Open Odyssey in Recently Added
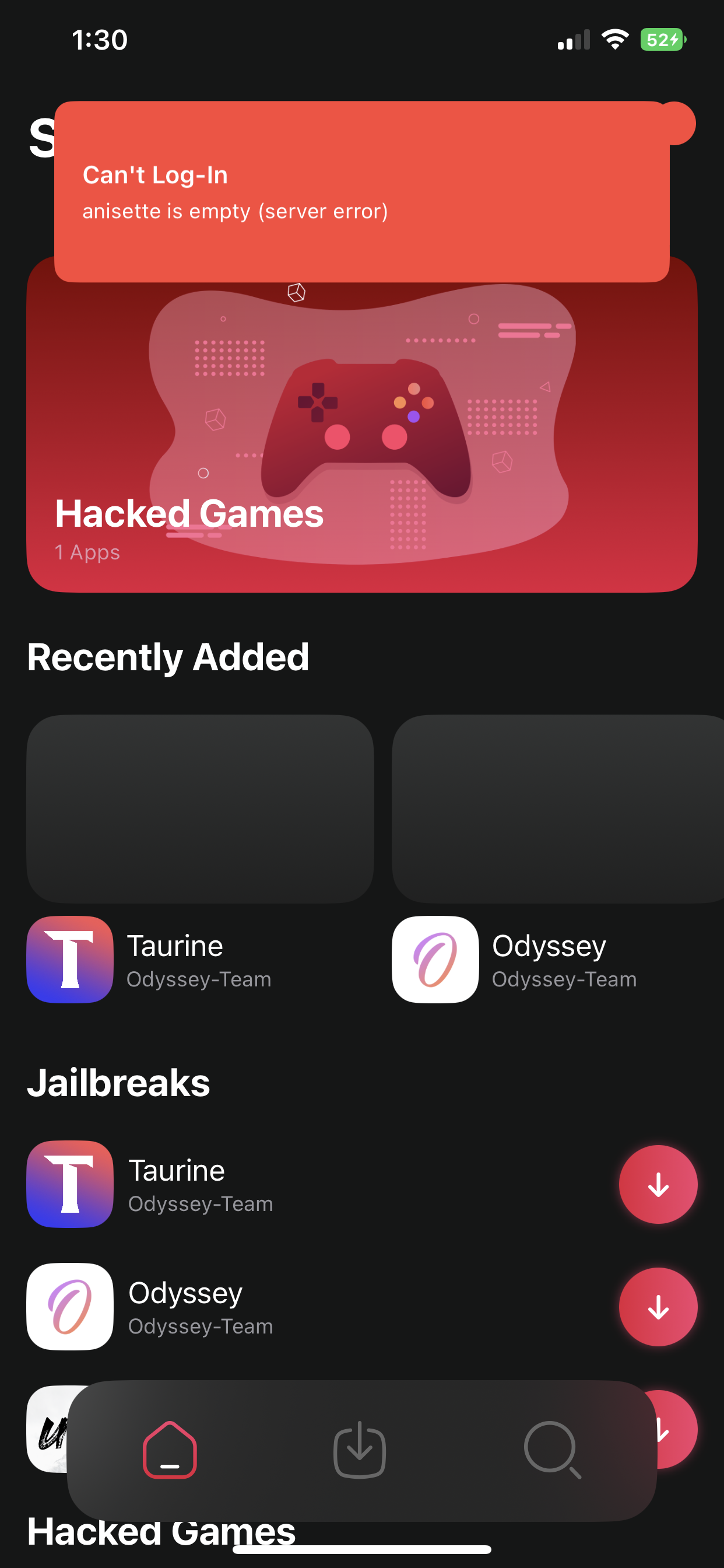This screenshot has width=724, height=1568. [x=557, y=858]
